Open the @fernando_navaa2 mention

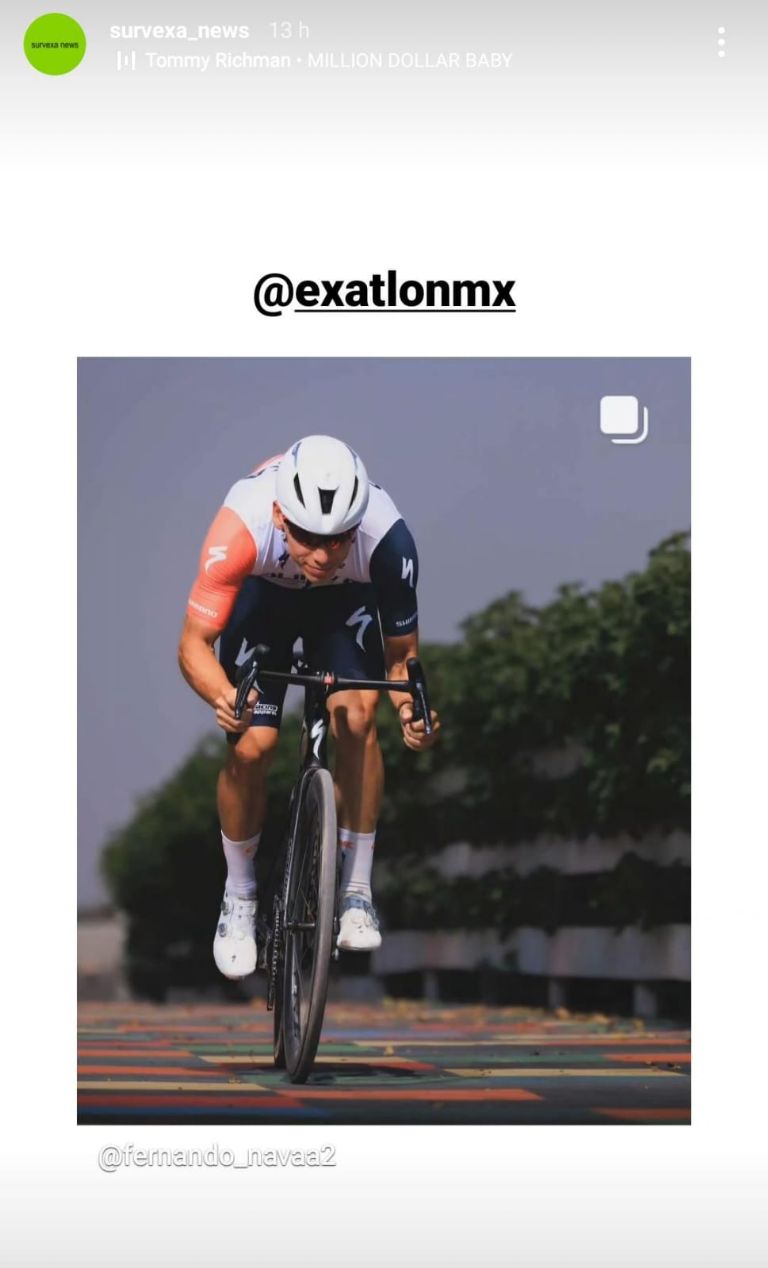[217, 1157]
